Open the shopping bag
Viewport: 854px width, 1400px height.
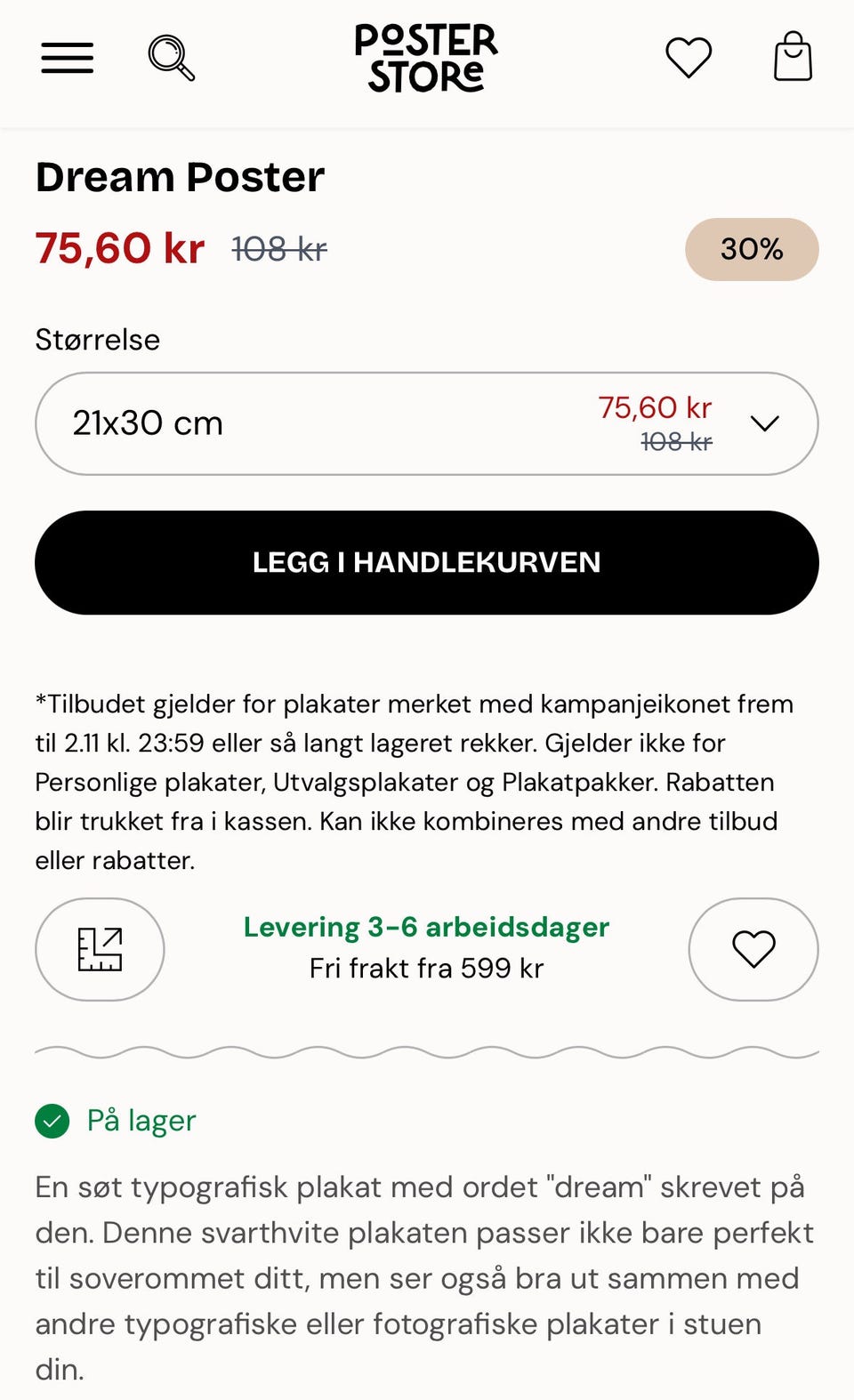point(793,57)
